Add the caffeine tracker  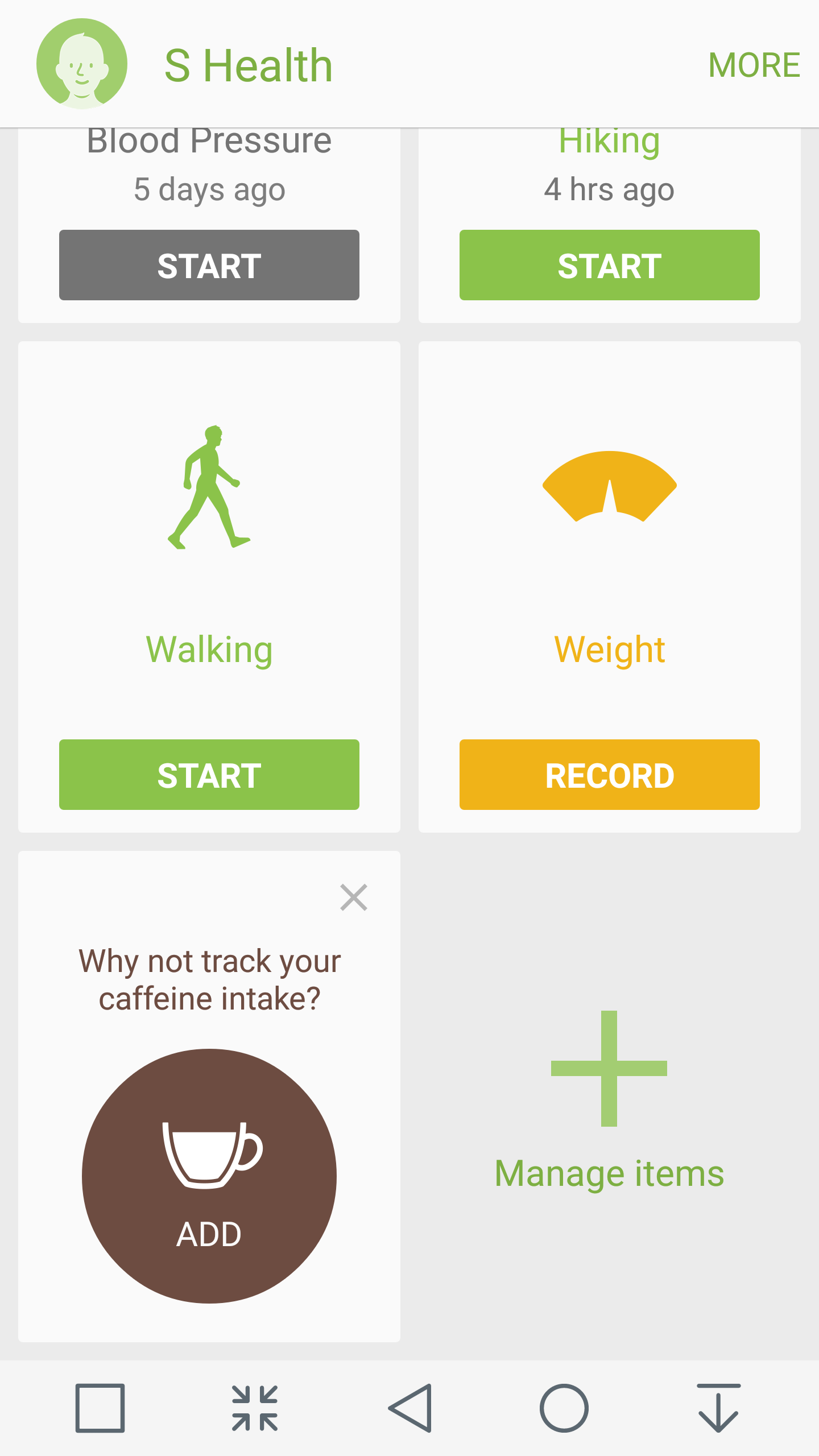(209, 1176)
